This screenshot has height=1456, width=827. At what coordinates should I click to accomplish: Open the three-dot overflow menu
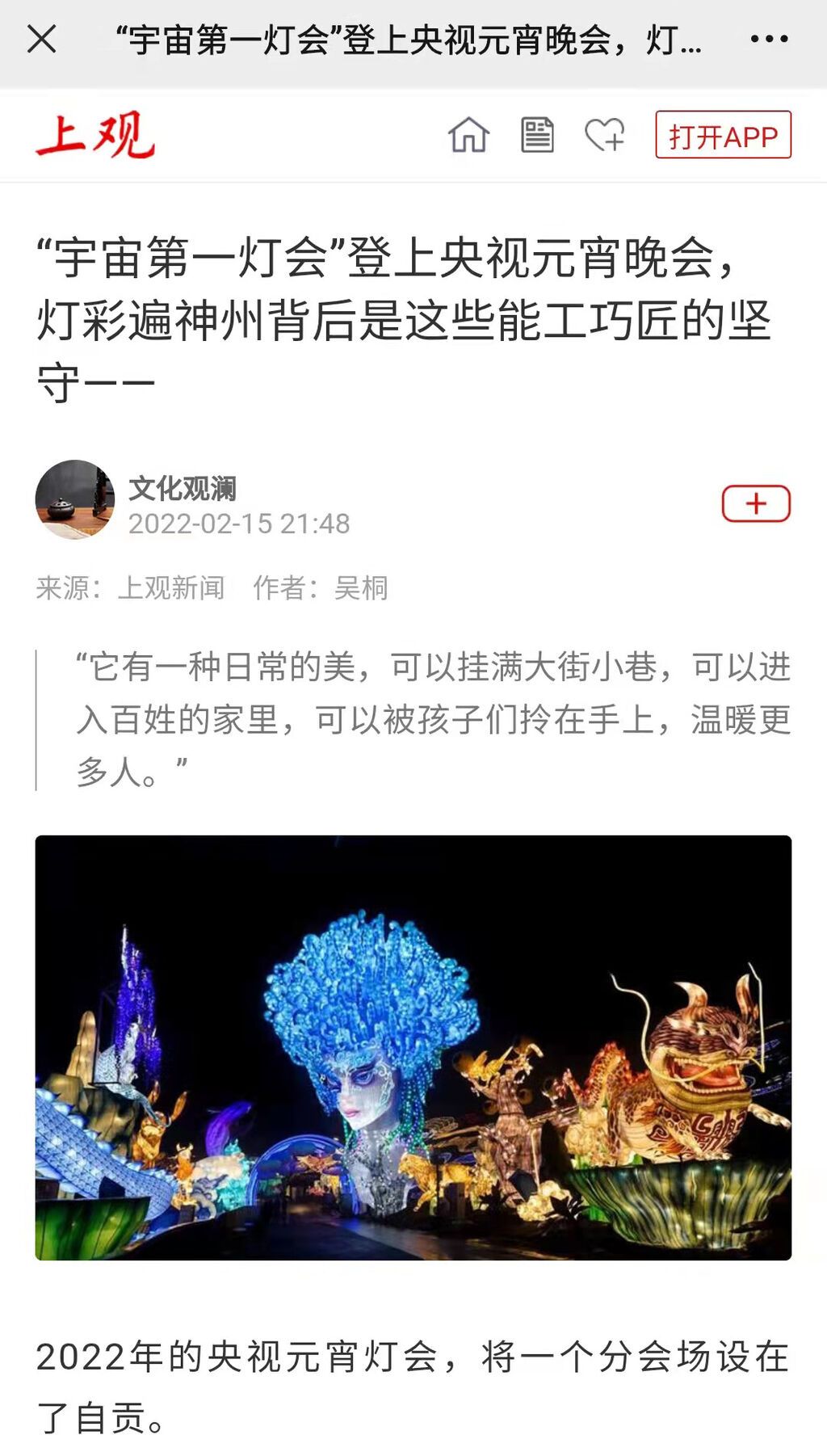point(768,39)
